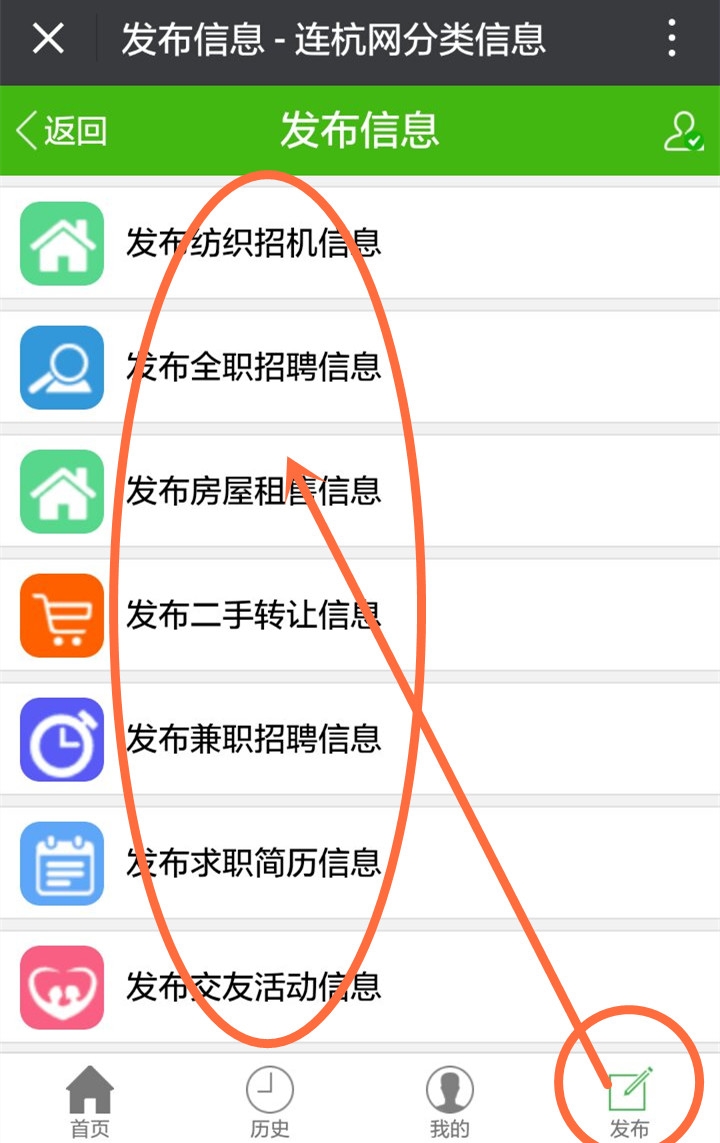Switch to the 历史 tab
The image size is (720, 1143).
point(270,1100)
